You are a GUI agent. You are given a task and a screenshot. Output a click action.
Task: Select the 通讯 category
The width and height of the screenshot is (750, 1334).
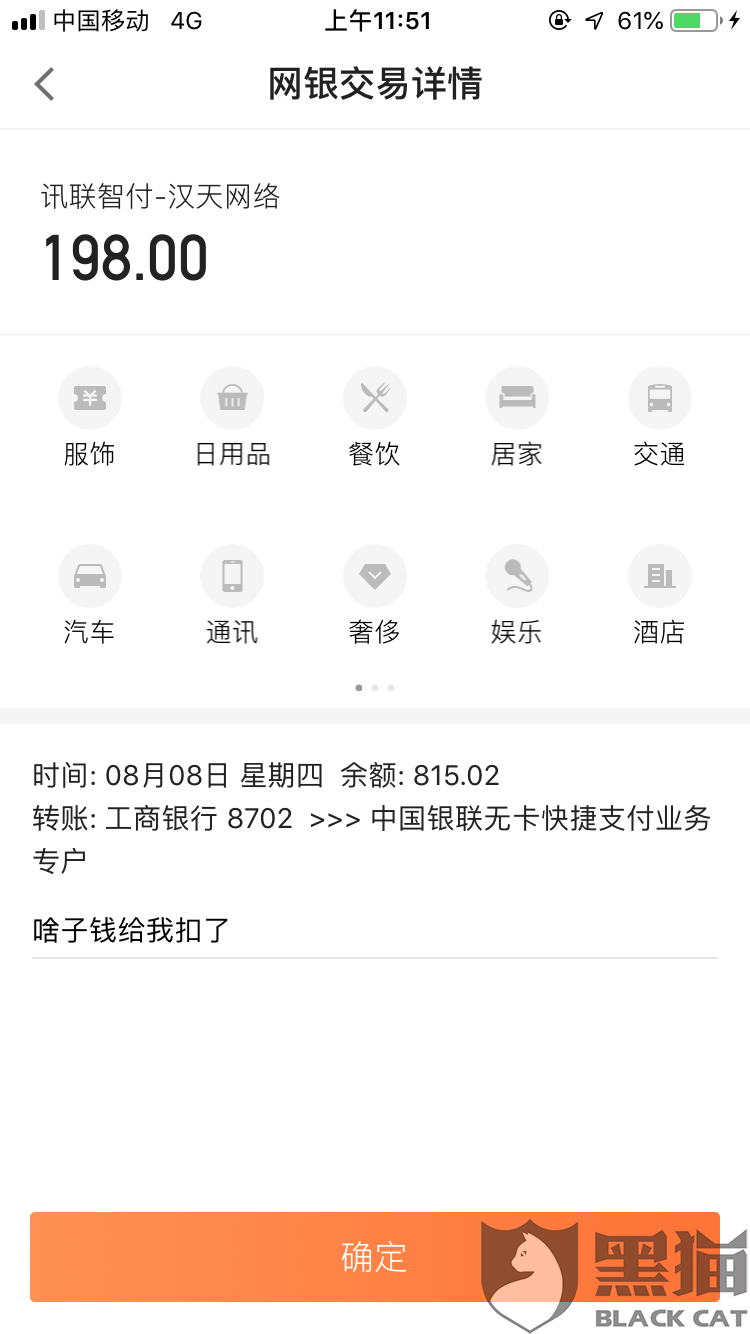[232, 577]
